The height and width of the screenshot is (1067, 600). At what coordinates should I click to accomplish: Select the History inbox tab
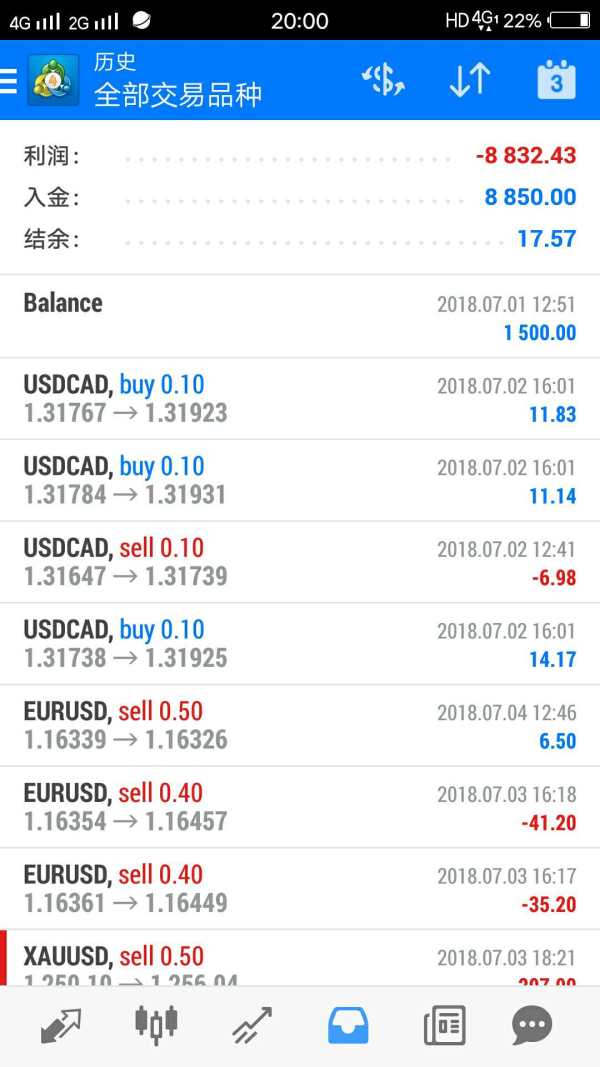click(x=348, y=1025)
